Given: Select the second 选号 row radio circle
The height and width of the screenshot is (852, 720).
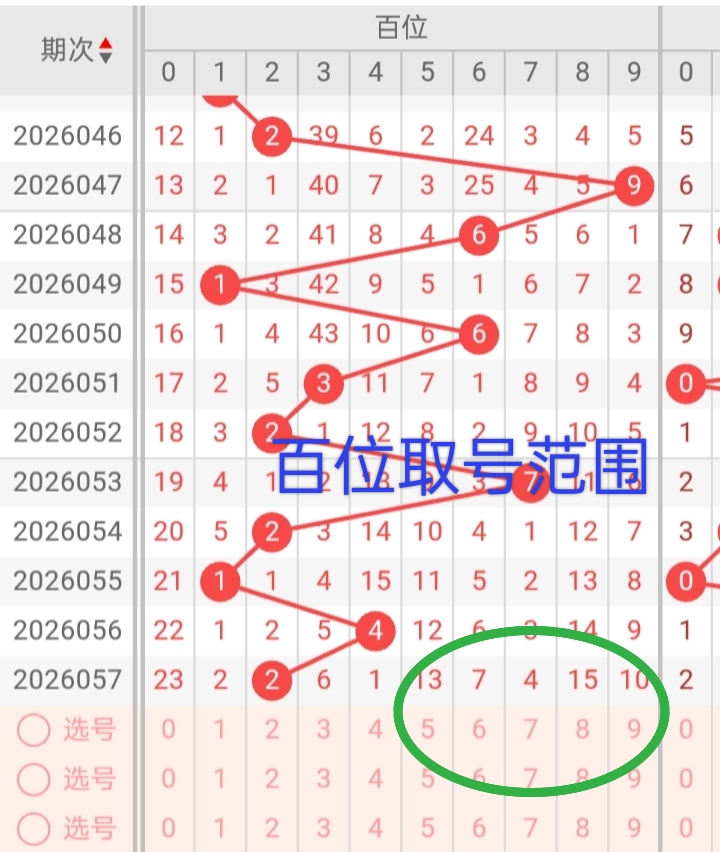Looking at the screenshot, I should point(36,780).
